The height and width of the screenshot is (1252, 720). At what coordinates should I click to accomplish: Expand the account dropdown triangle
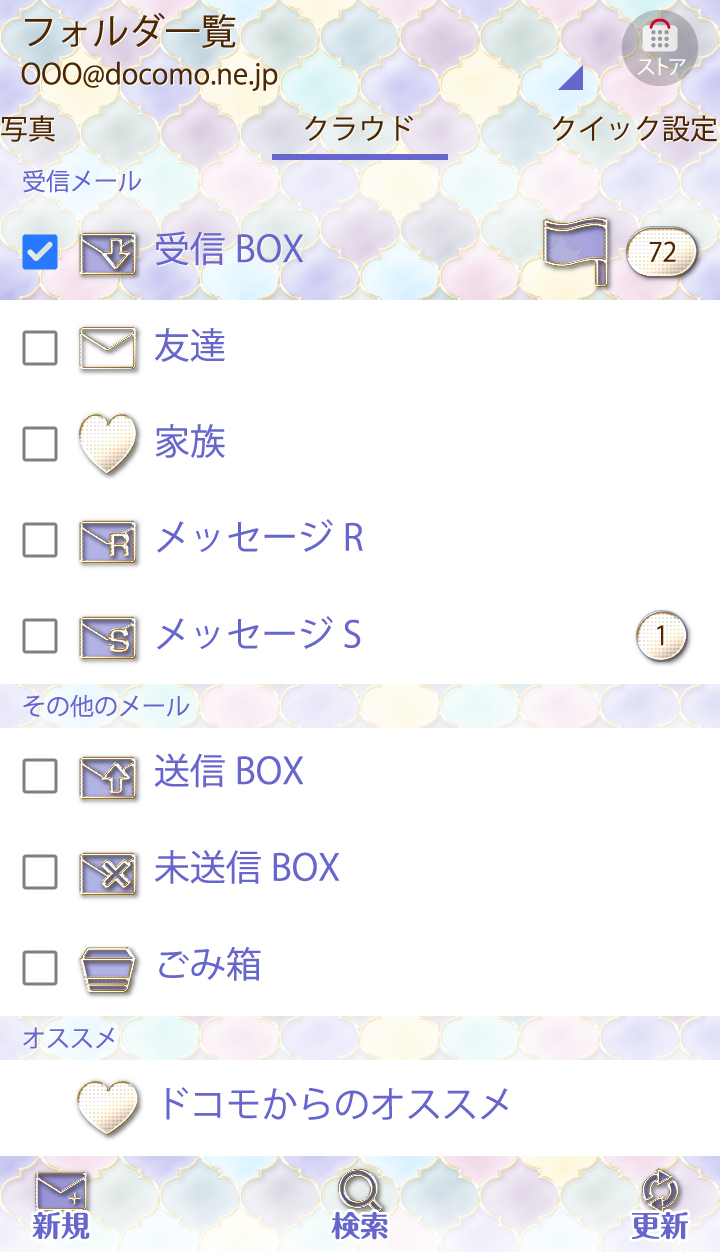coord(571,78)
